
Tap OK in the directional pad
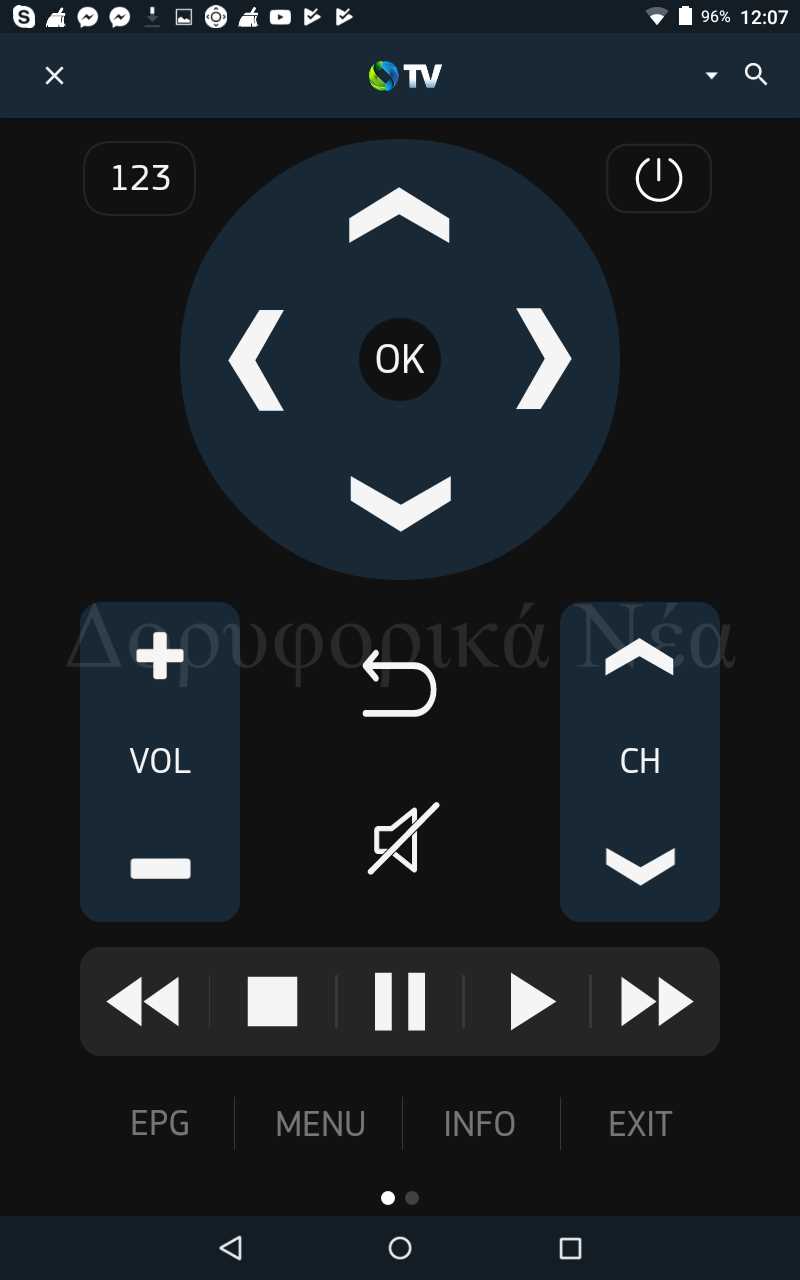(400, 359)
